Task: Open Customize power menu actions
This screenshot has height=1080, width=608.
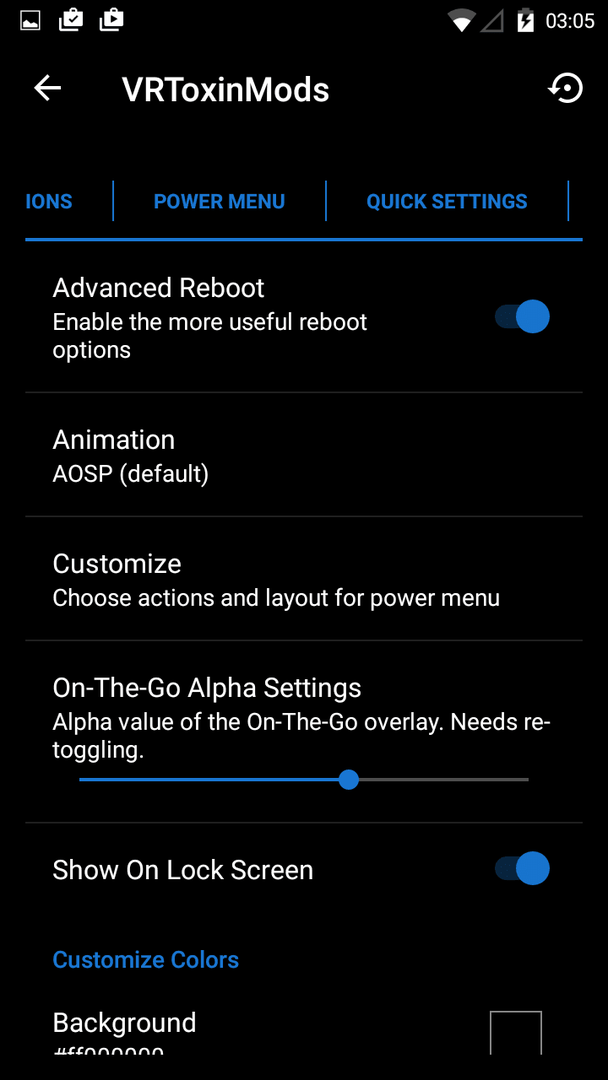Action: (x=304, y=579)
